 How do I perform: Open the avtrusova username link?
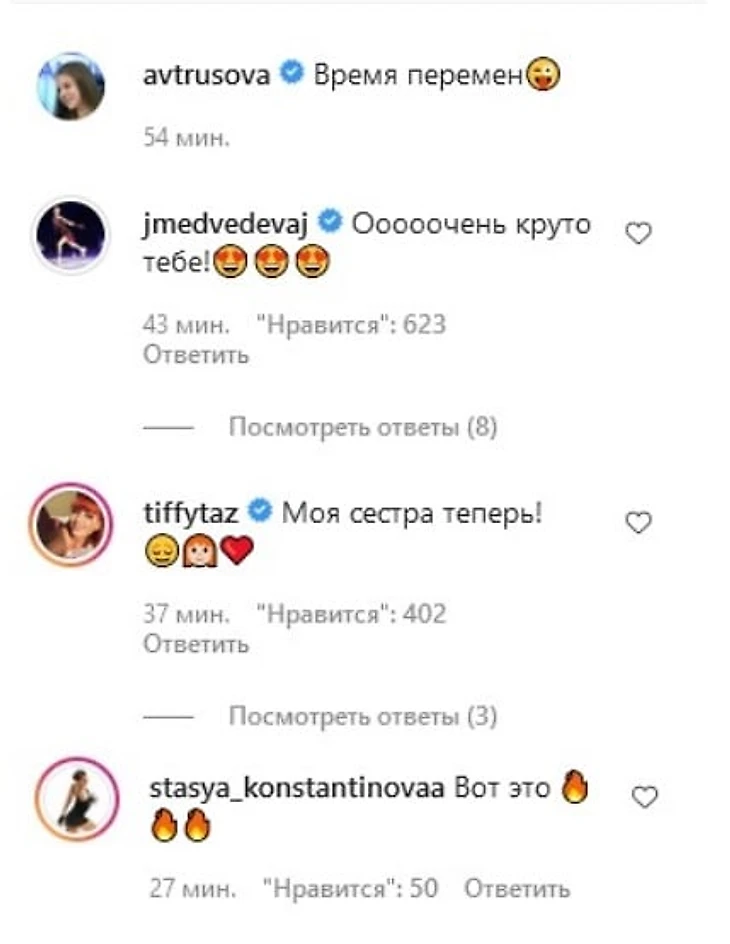(207, 76)
